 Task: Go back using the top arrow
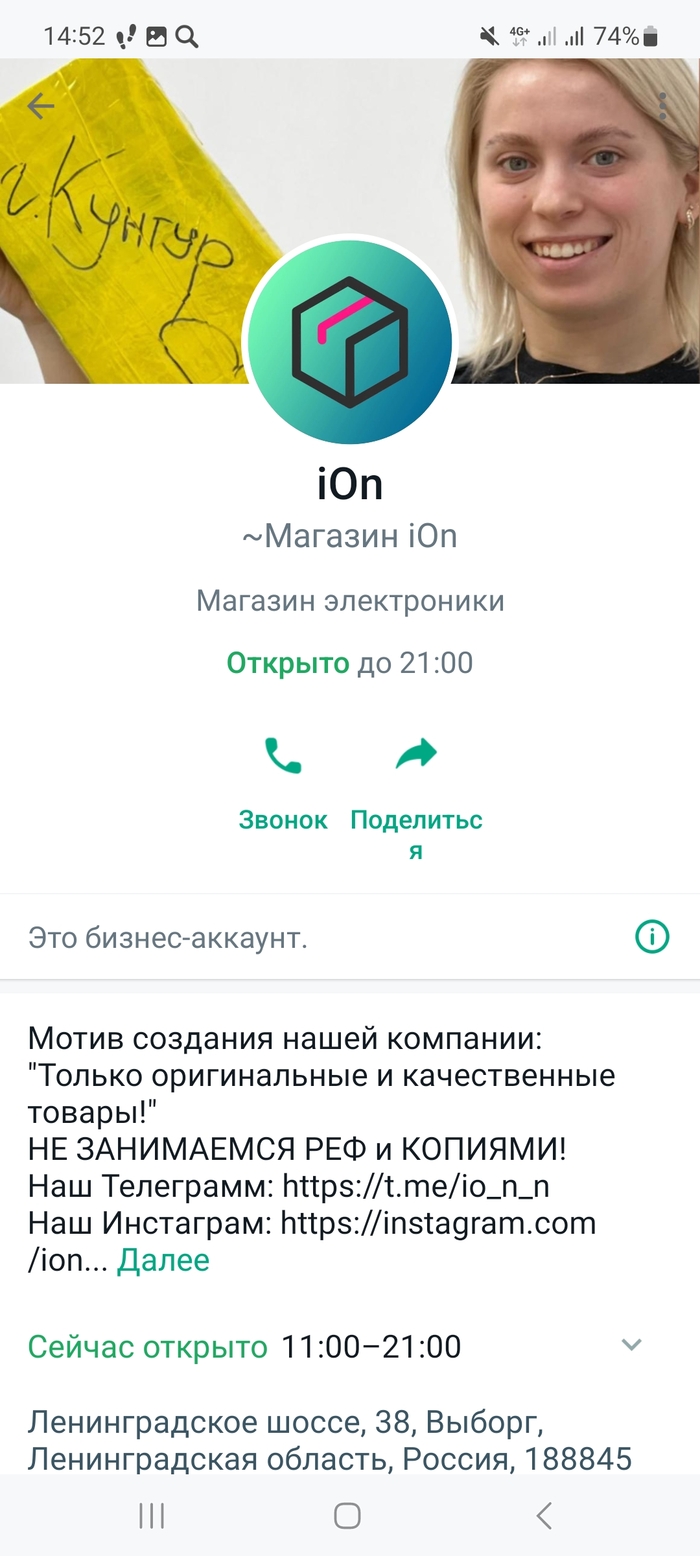tap(41, 106)
